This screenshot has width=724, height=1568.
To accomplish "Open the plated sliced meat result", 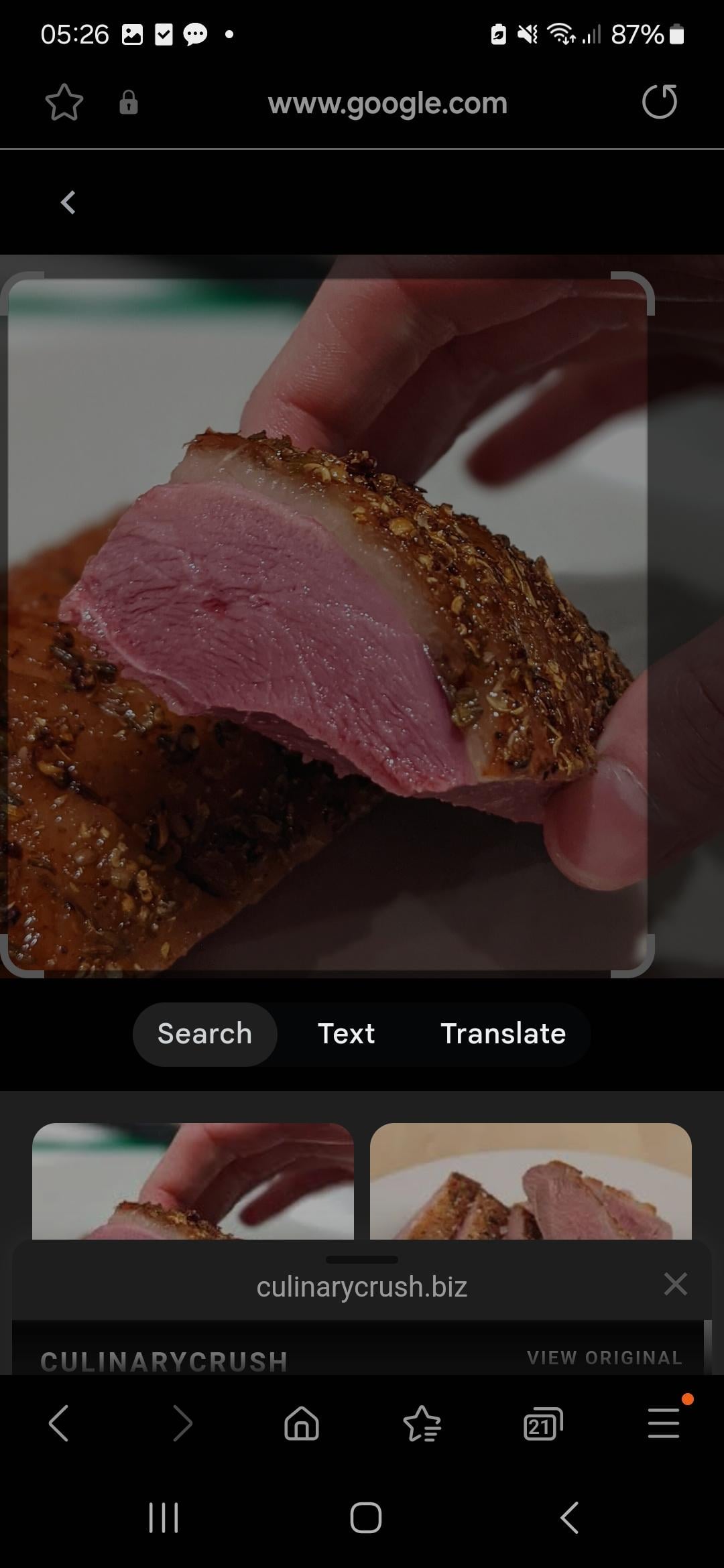I will point(530,1181).
